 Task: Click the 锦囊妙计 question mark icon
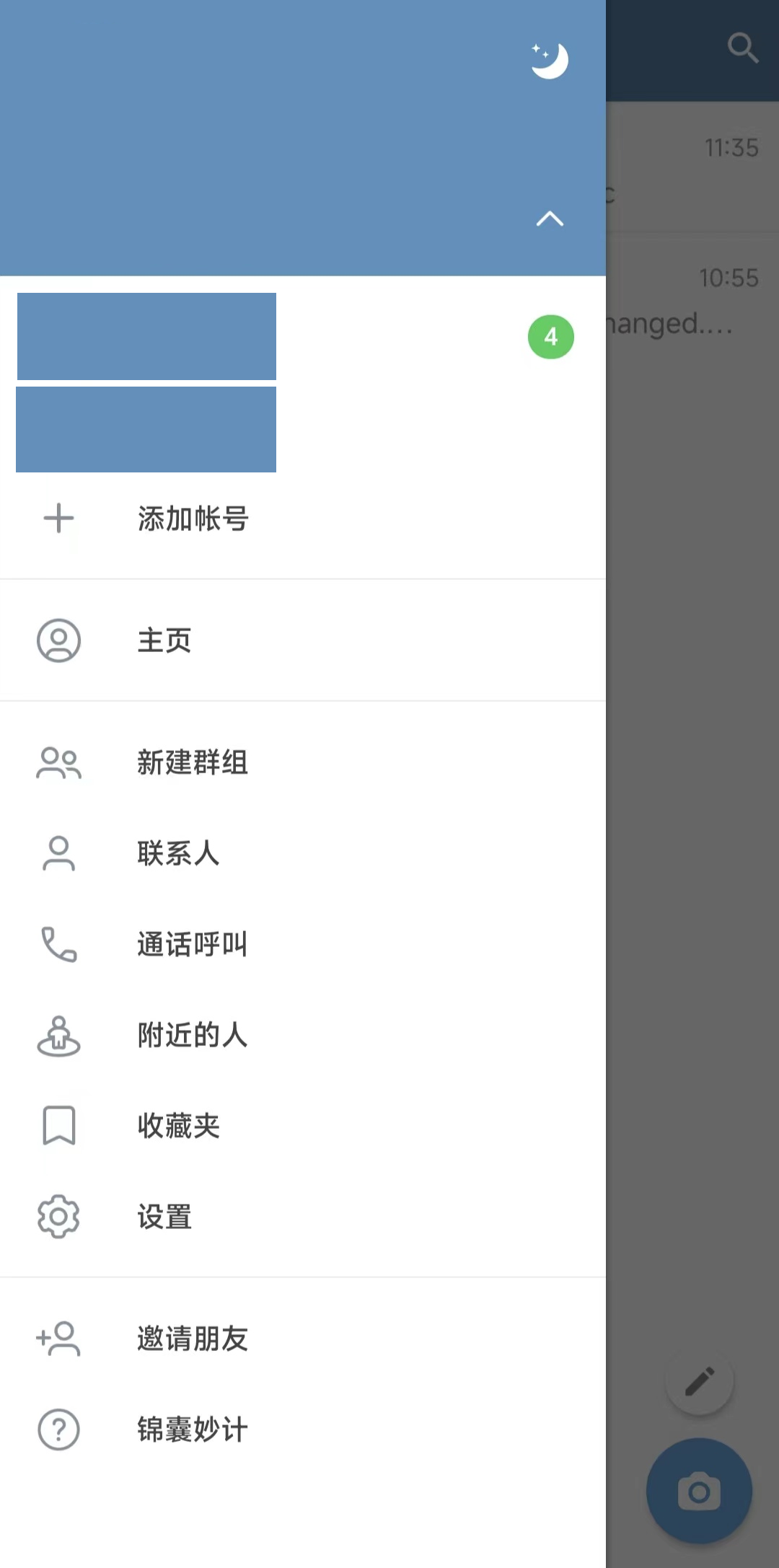point(58,1430)
